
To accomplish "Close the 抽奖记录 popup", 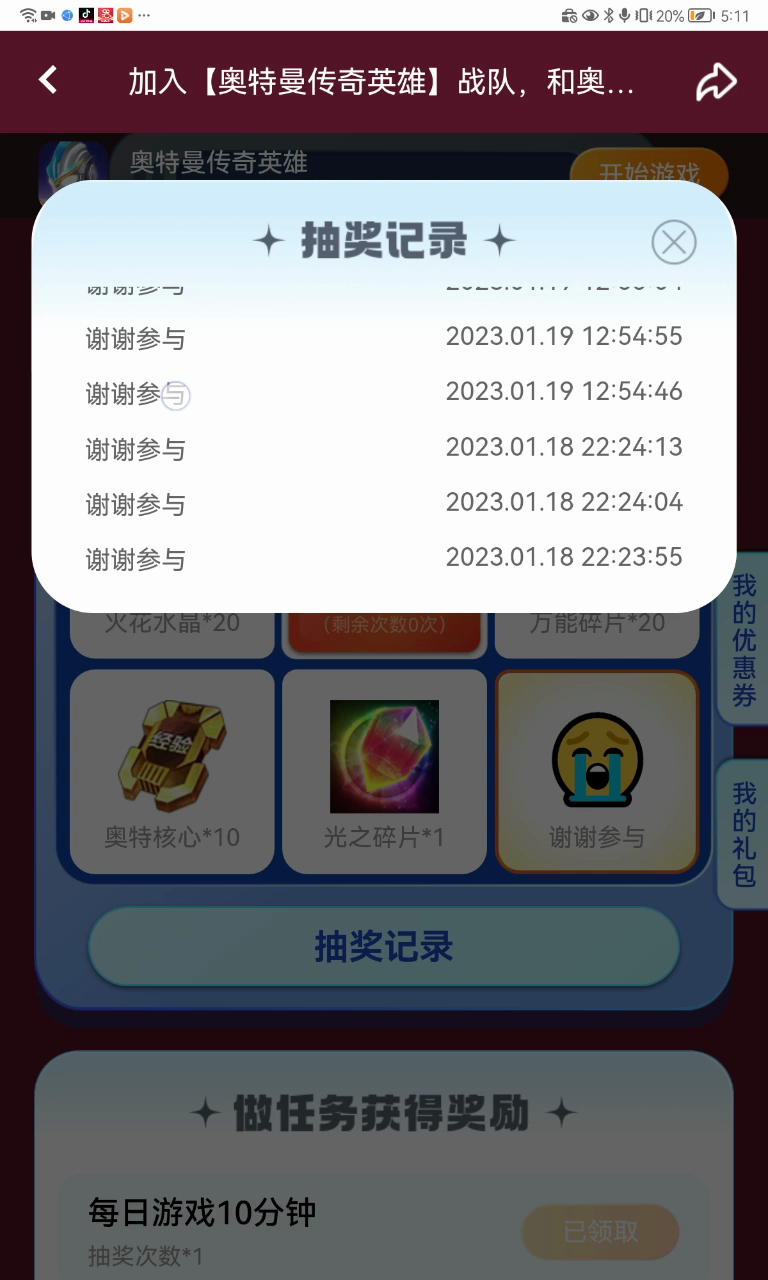I will [674, 242].
